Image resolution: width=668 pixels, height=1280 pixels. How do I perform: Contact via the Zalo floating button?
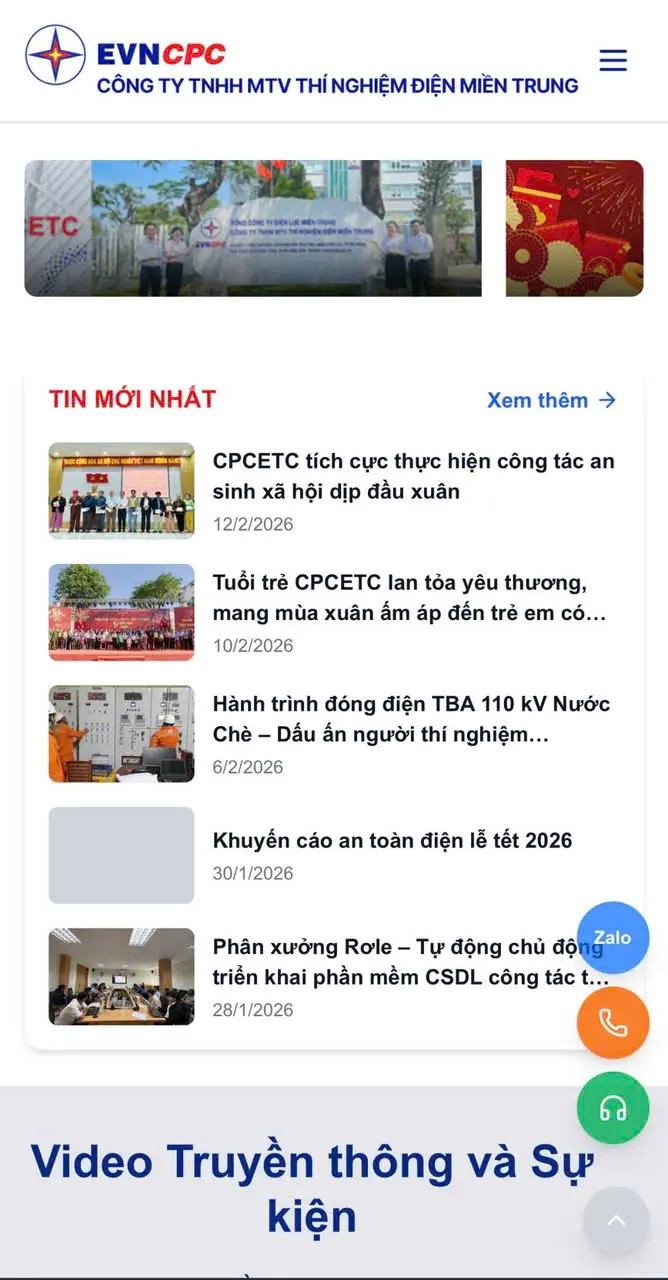pos(613,938)
